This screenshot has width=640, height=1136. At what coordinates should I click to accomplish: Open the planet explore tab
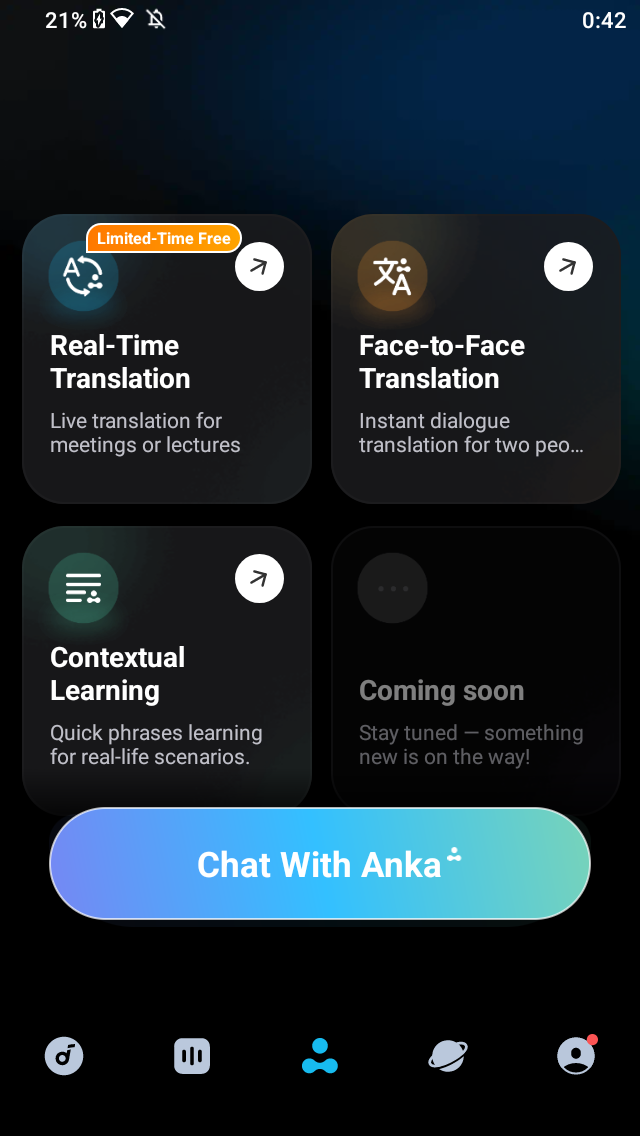coord(448,1056)
